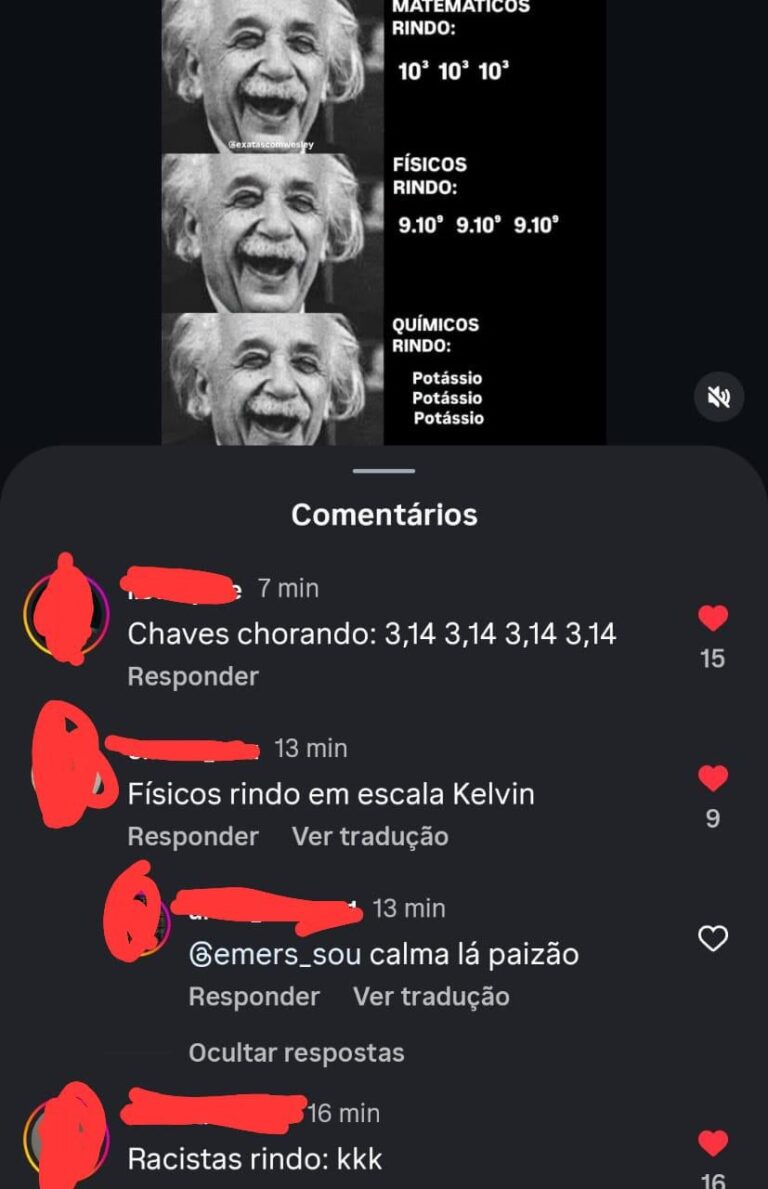Open the @emers_sou mention
The height and width of the screenshot is (1189, 768).
pyautogui.click(x=275, y=954)
